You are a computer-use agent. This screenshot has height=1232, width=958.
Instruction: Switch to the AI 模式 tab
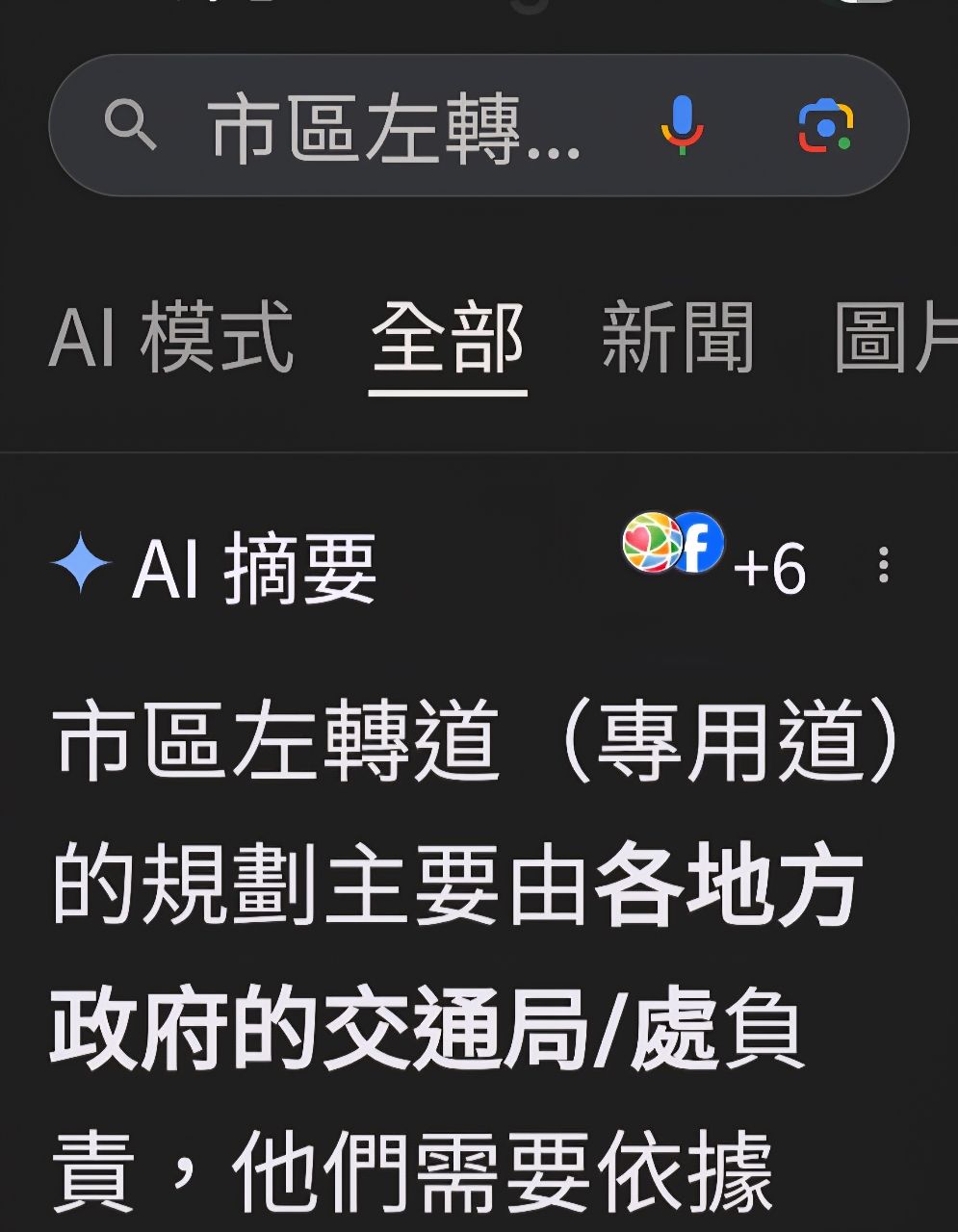coord(170,337)
